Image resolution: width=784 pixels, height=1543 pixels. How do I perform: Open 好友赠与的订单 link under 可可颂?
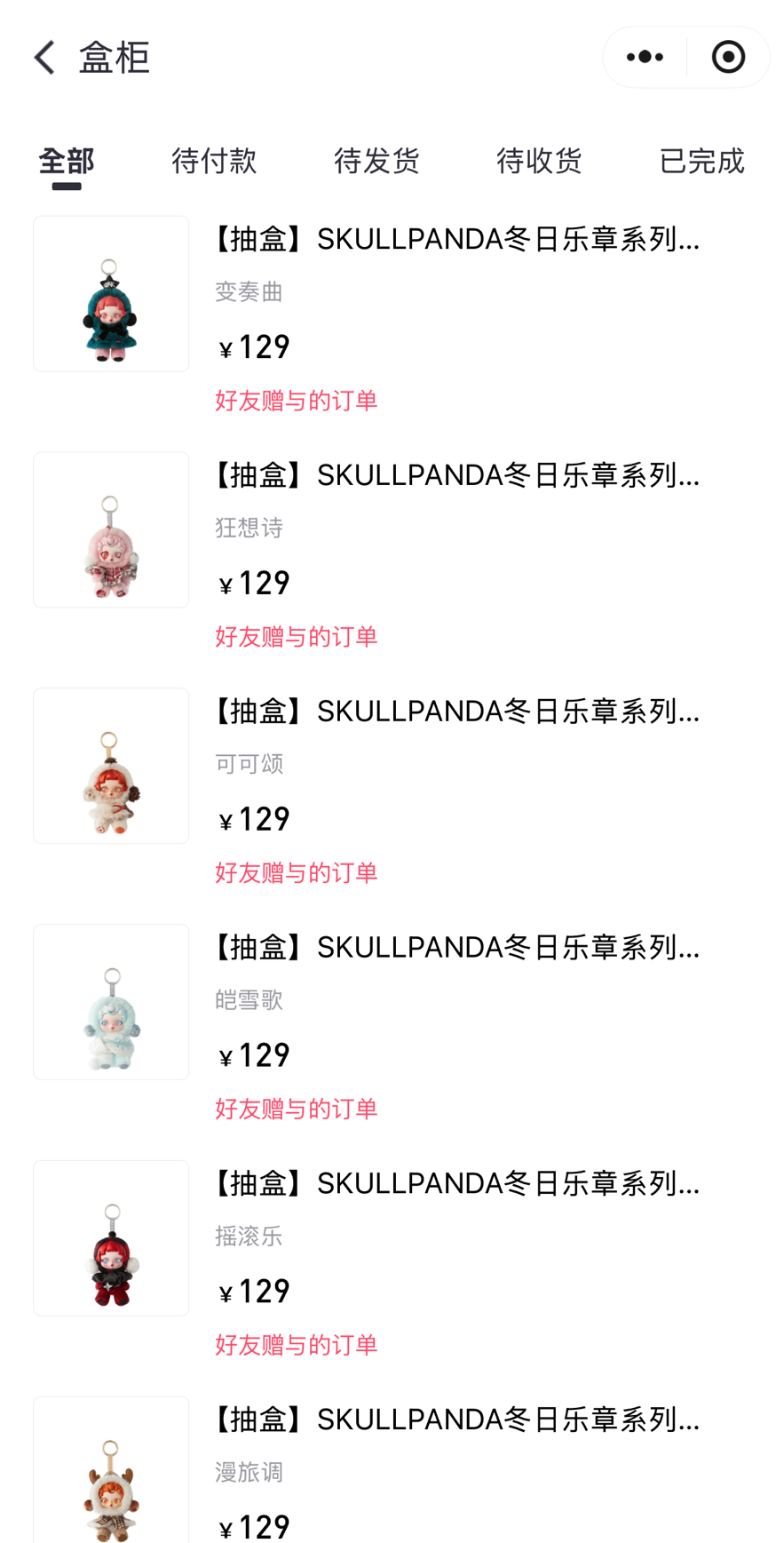point(296,873)
